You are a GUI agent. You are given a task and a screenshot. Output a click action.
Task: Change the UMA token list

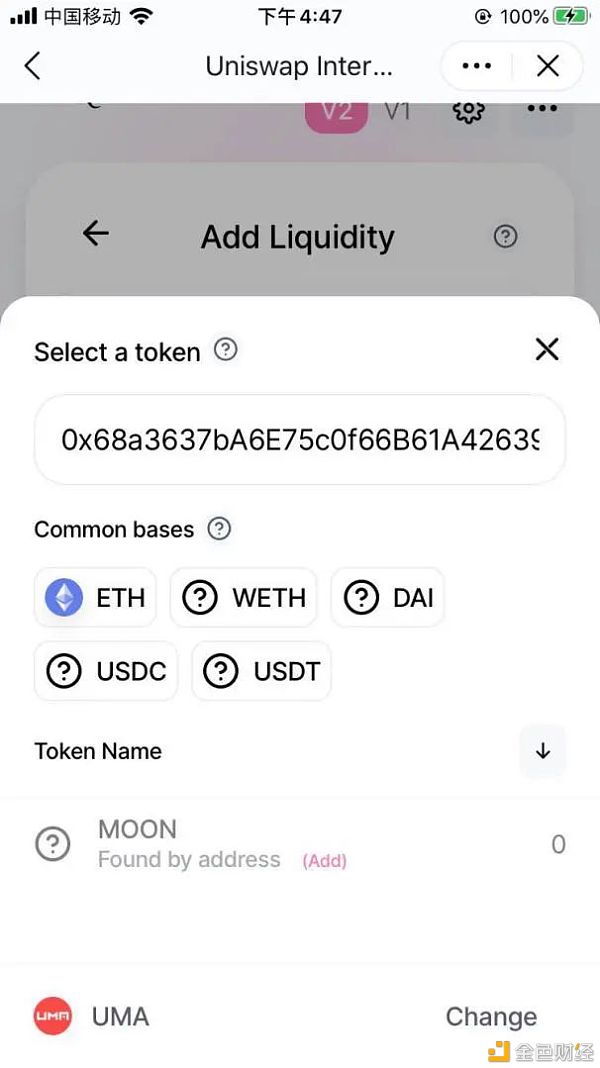point(491,1017)
